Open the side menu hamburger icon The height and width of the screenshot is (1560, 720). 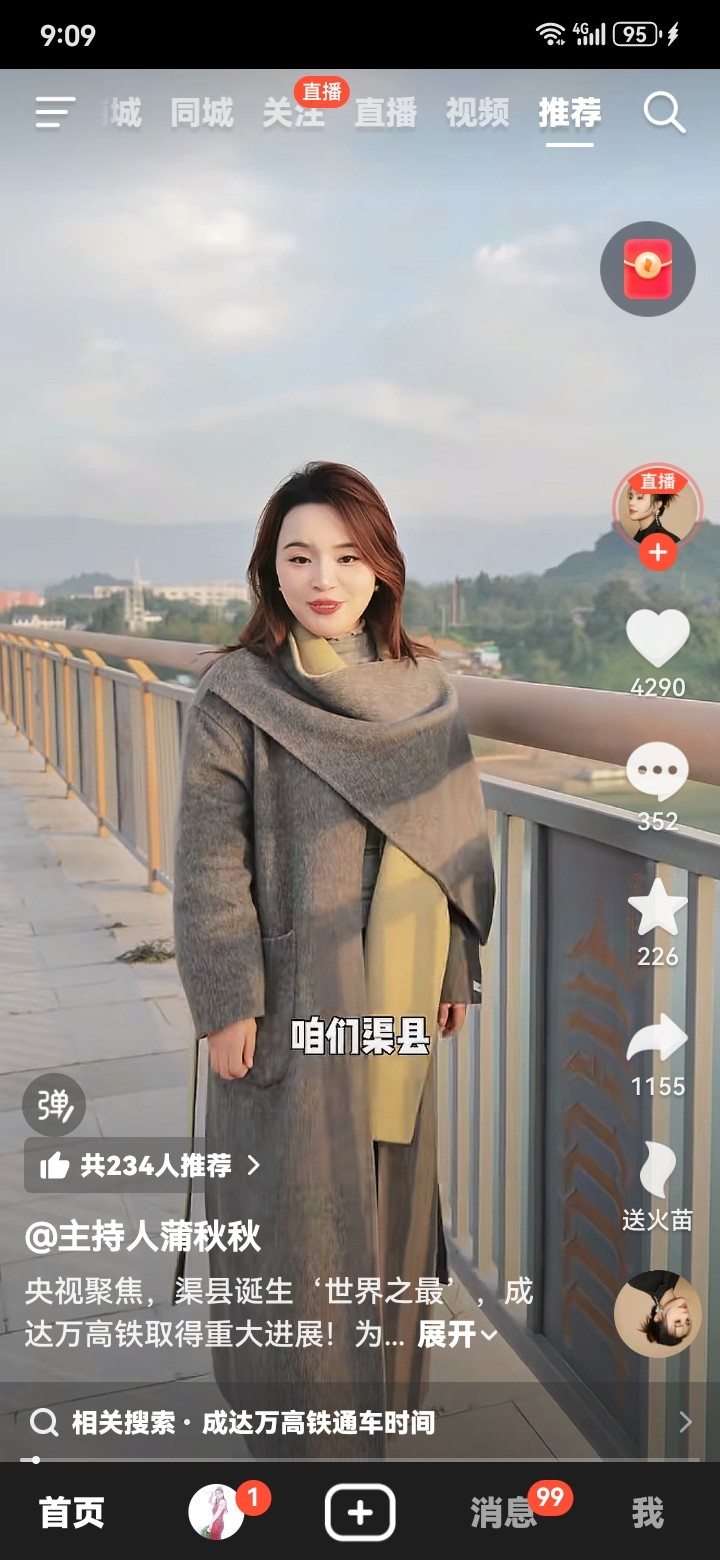(55, 112)
